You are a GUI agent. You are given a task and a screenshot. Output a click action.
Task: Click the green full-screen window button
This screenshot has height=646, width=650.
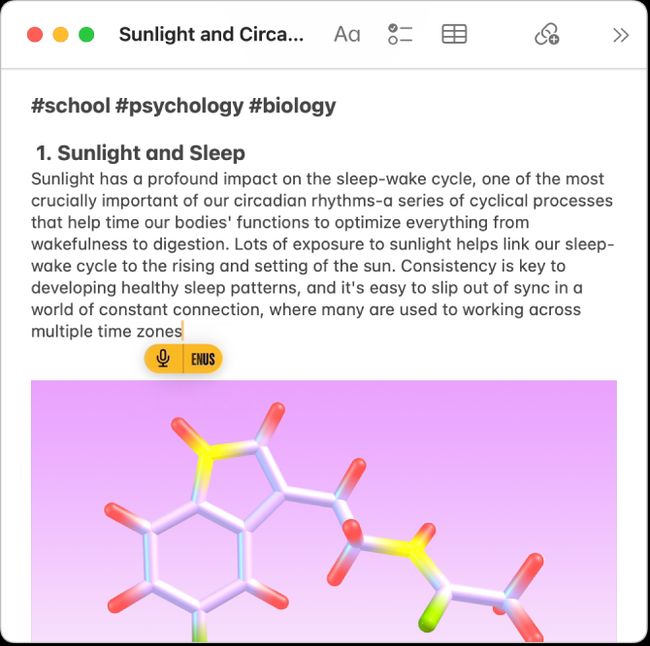tap(86, 35)
